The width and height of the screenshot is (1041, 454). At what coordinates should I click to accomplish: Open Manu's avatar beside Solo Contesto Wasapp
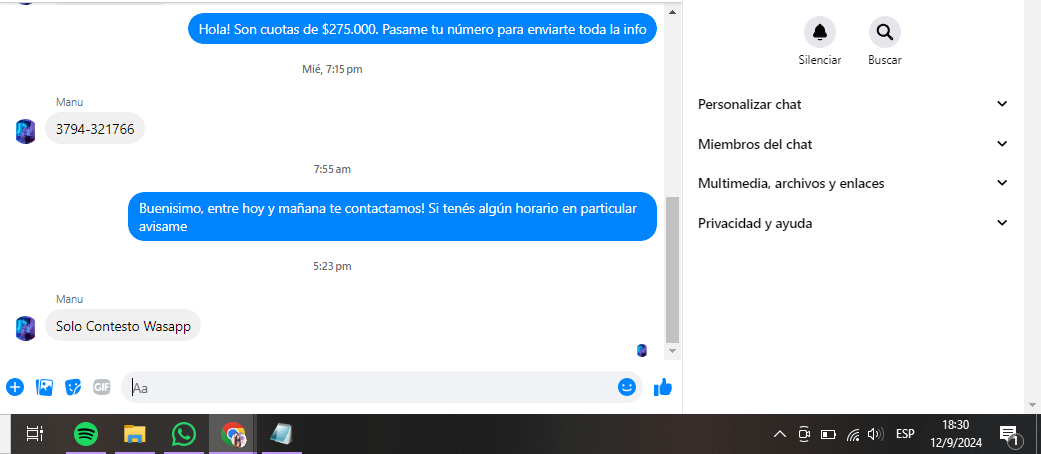(26, 327)
